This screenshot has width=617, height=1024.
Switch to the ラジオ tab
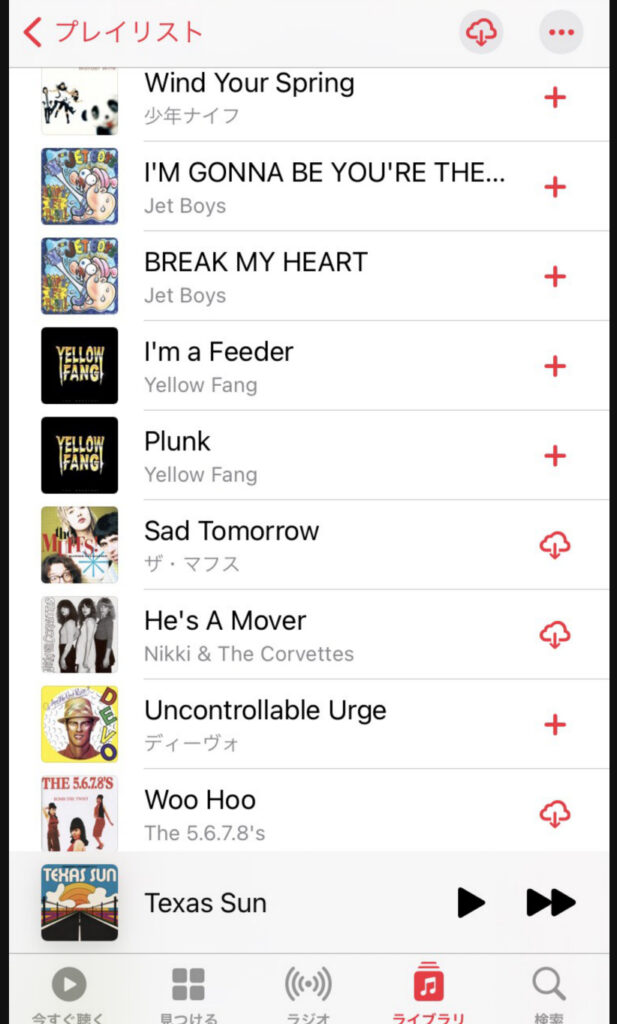(x=308, y=993)
